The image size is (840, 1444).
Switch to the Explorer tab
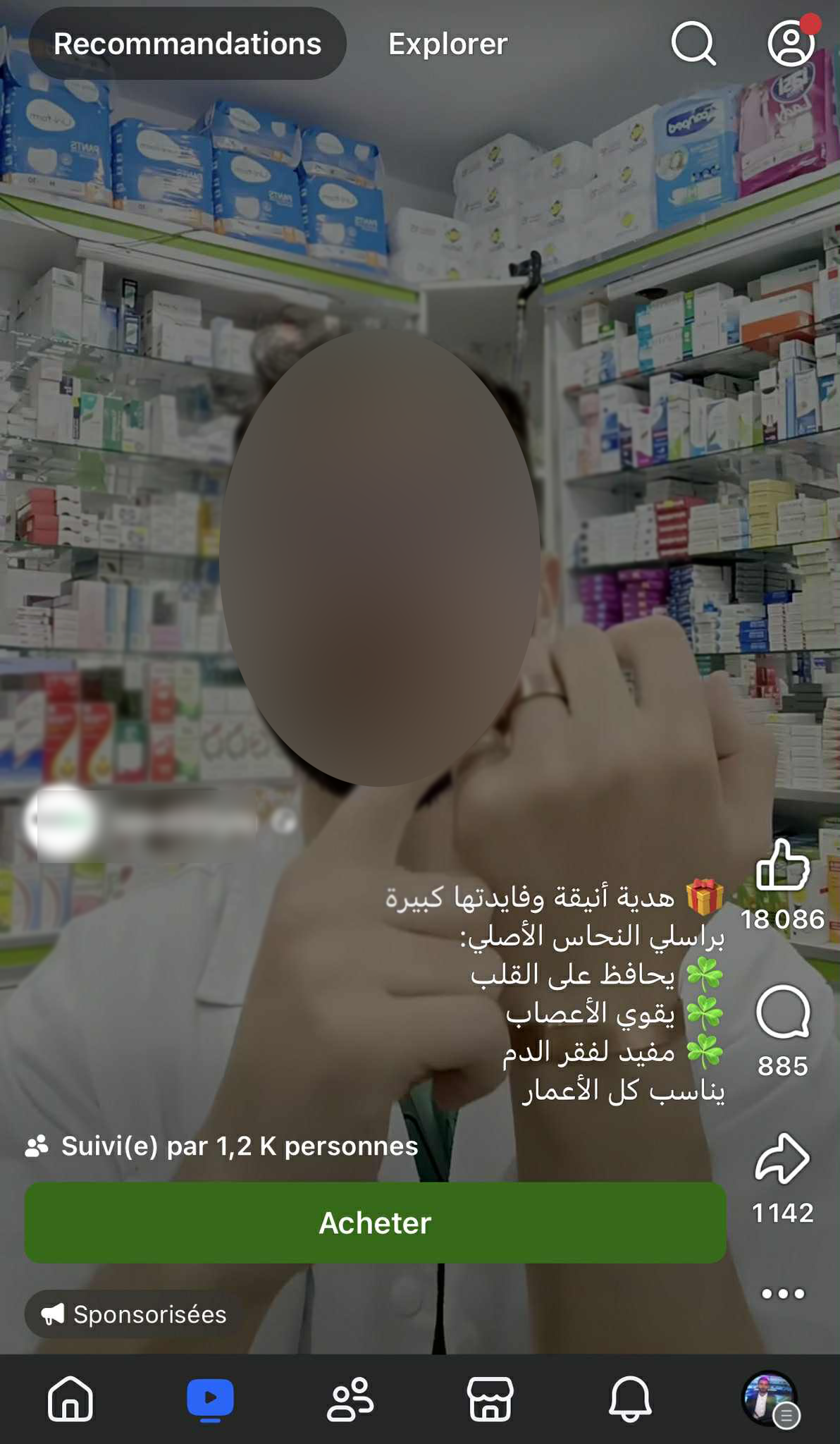coord(447,44)
